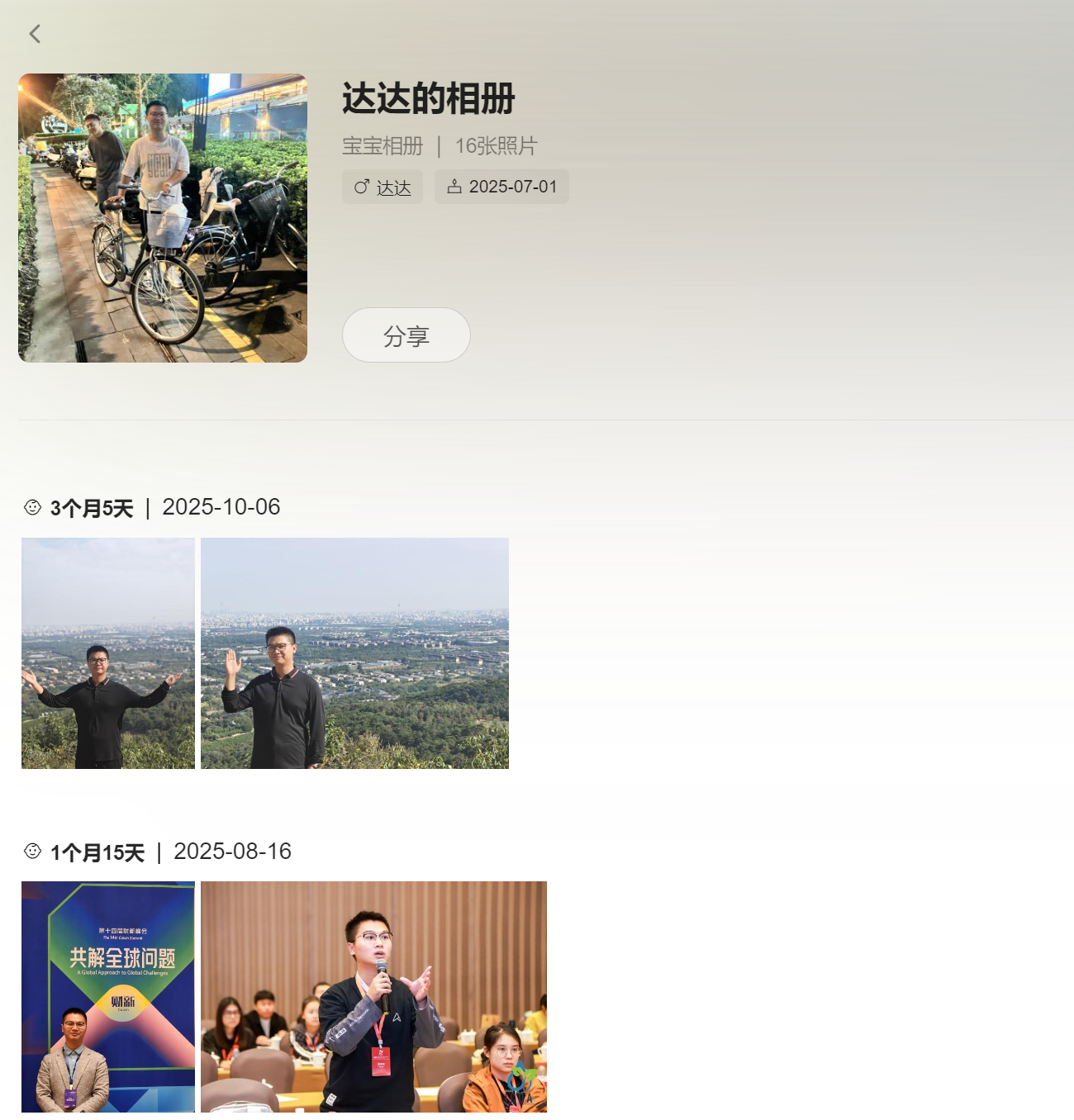The image size is (1074, 1120).
Task: Open the waving hilltop photo from 2025-10-06
Action: (x=354, y=653)
